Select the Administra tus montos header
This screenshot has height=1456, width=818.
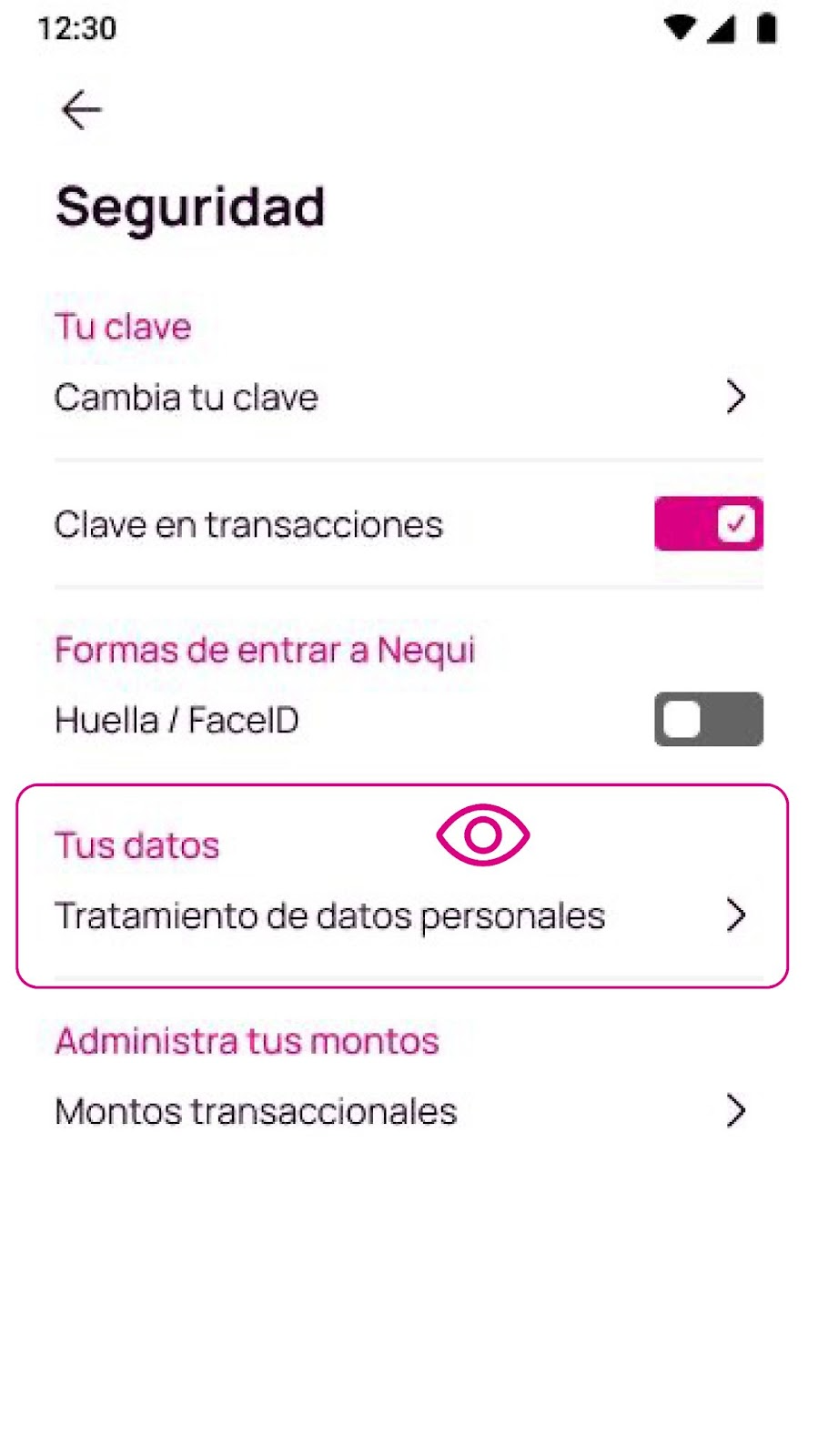pyautogui.click(x=247, y=1040)
